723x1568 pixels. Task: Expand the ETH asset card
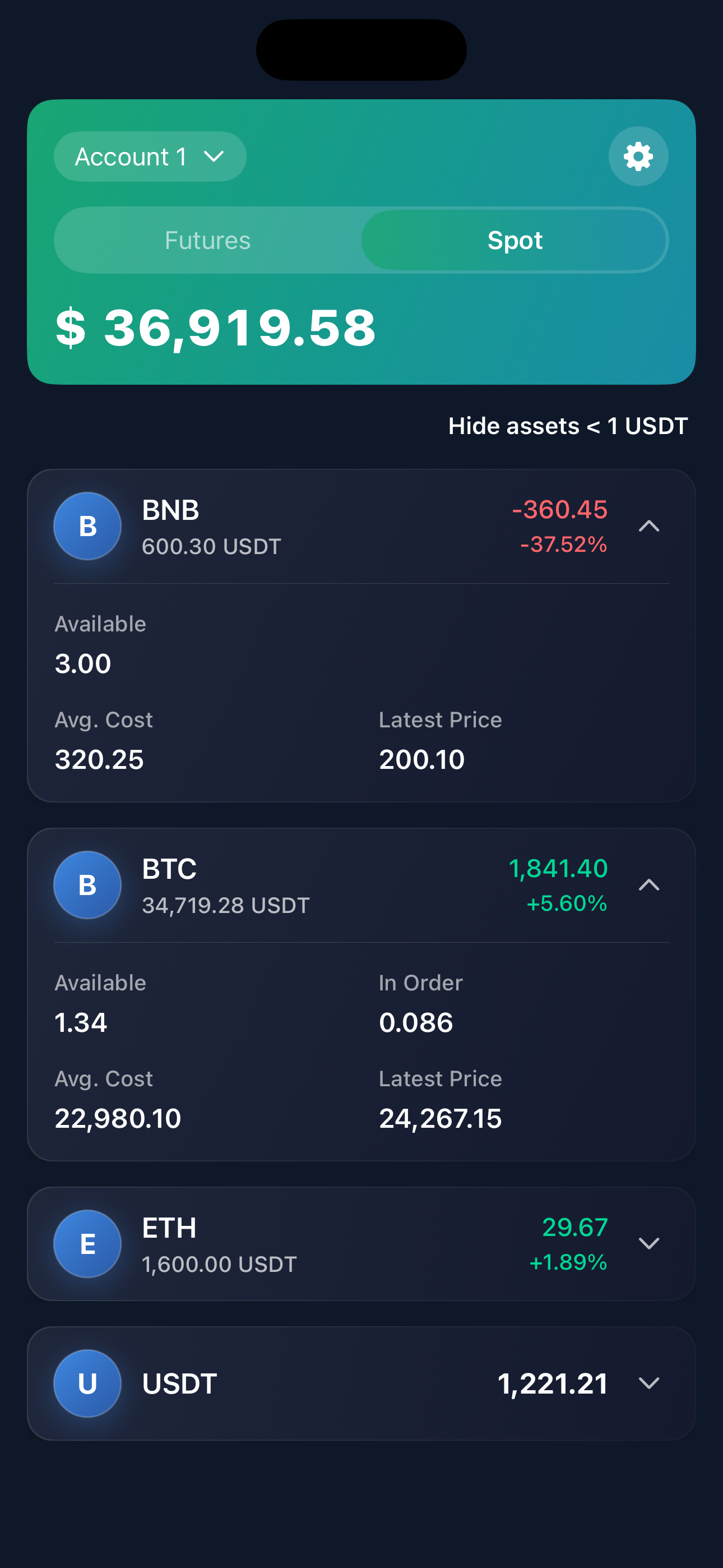click(x=649, y=1243)
